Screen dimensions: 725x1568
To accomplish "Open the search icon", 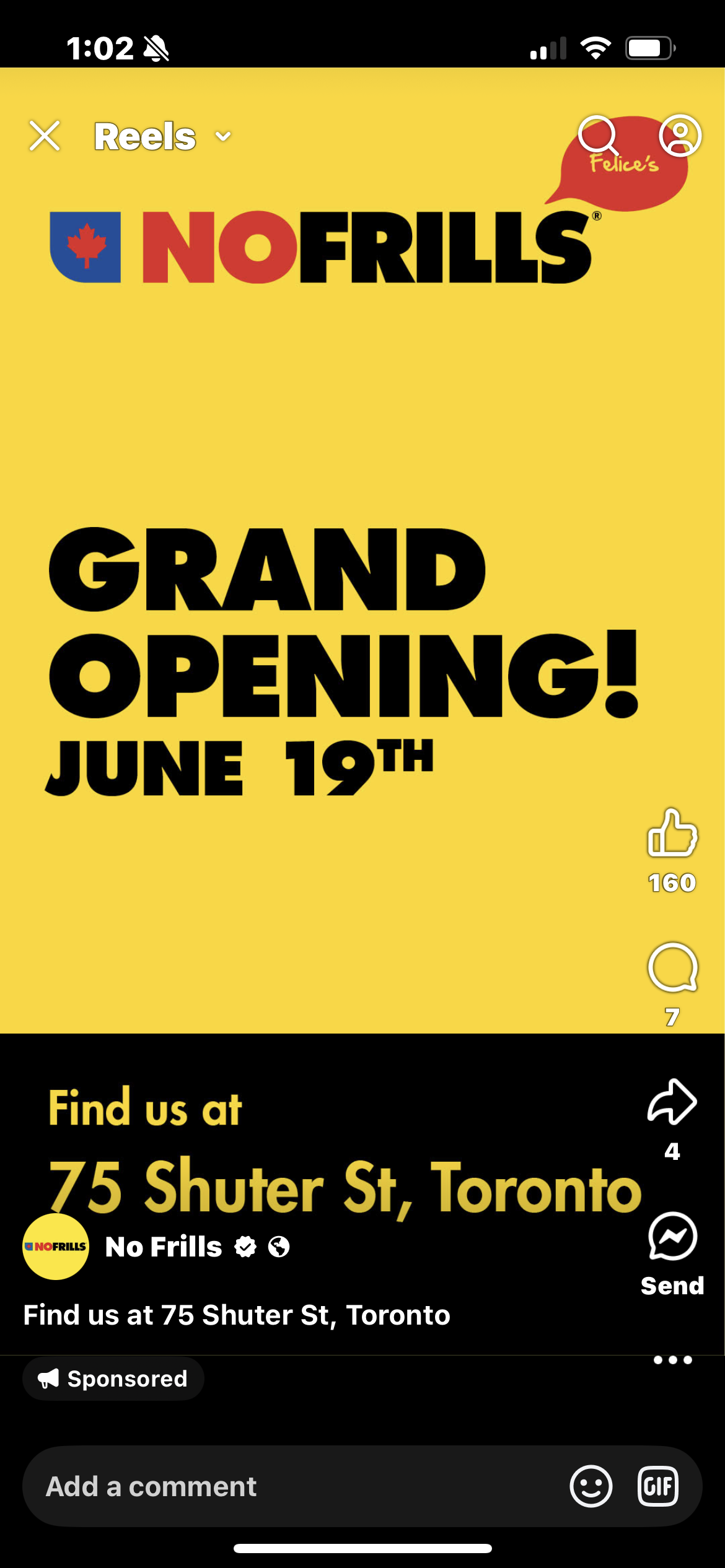I will [597, 136].
